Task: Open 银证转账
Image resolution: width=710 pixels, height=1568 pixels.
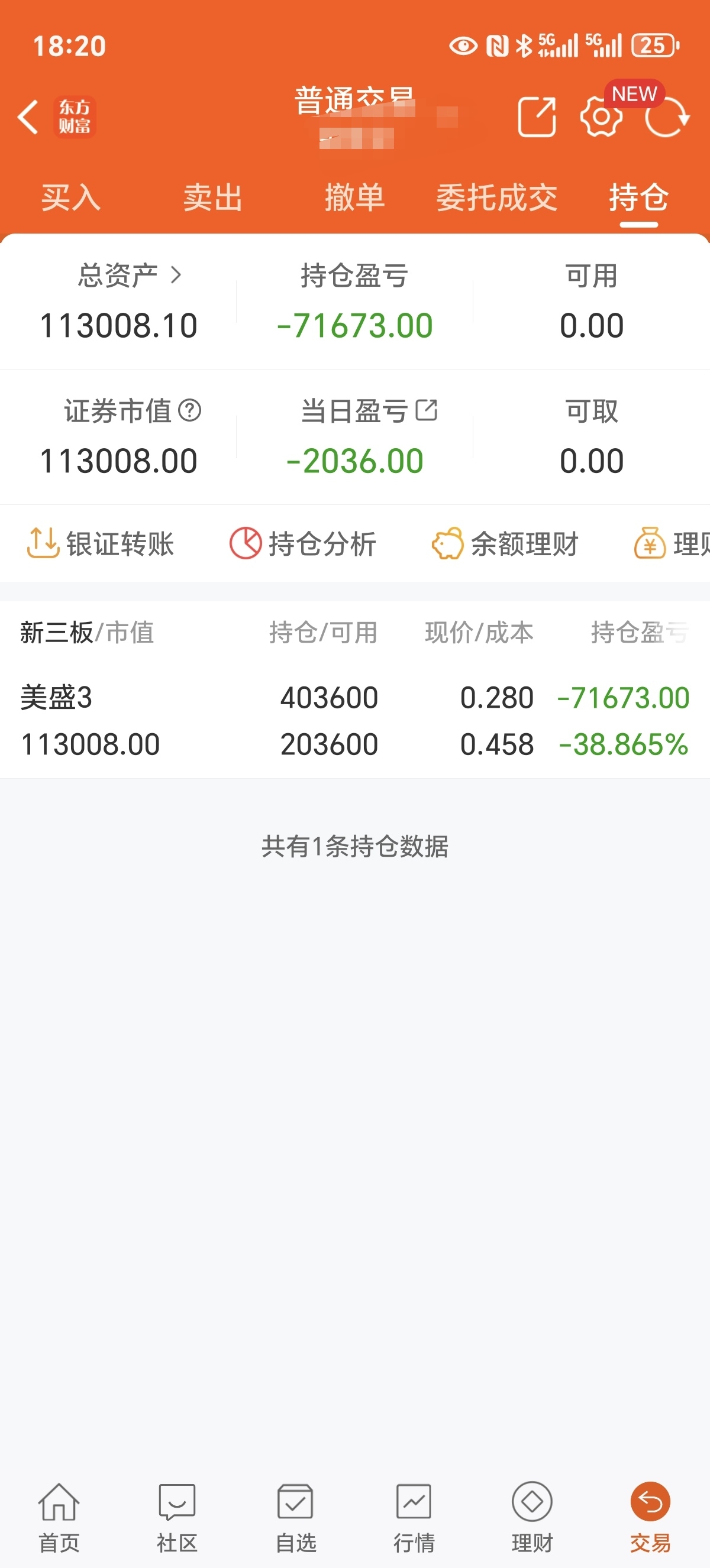Action: (101, 543)
